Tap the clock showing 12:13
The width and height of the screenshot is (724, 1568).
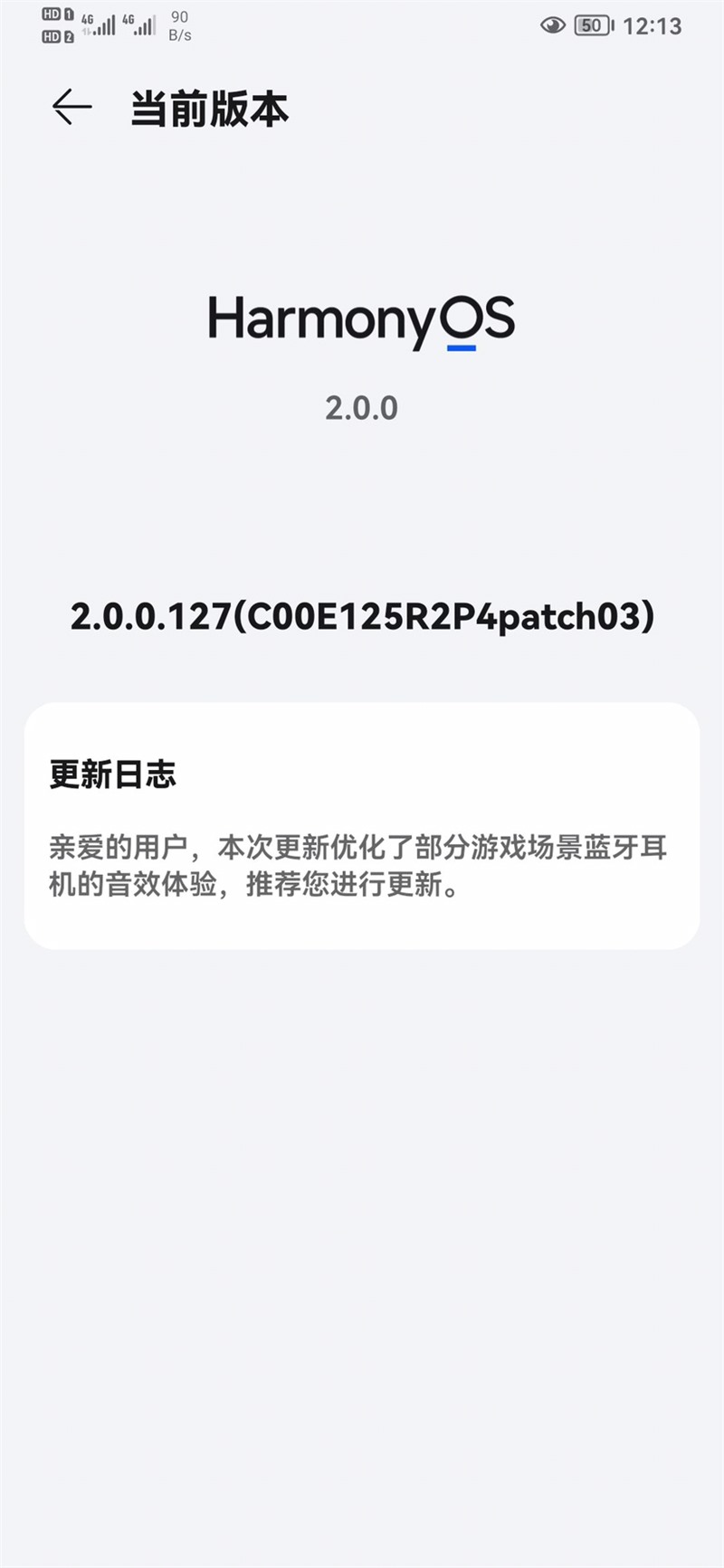[654, 26]
